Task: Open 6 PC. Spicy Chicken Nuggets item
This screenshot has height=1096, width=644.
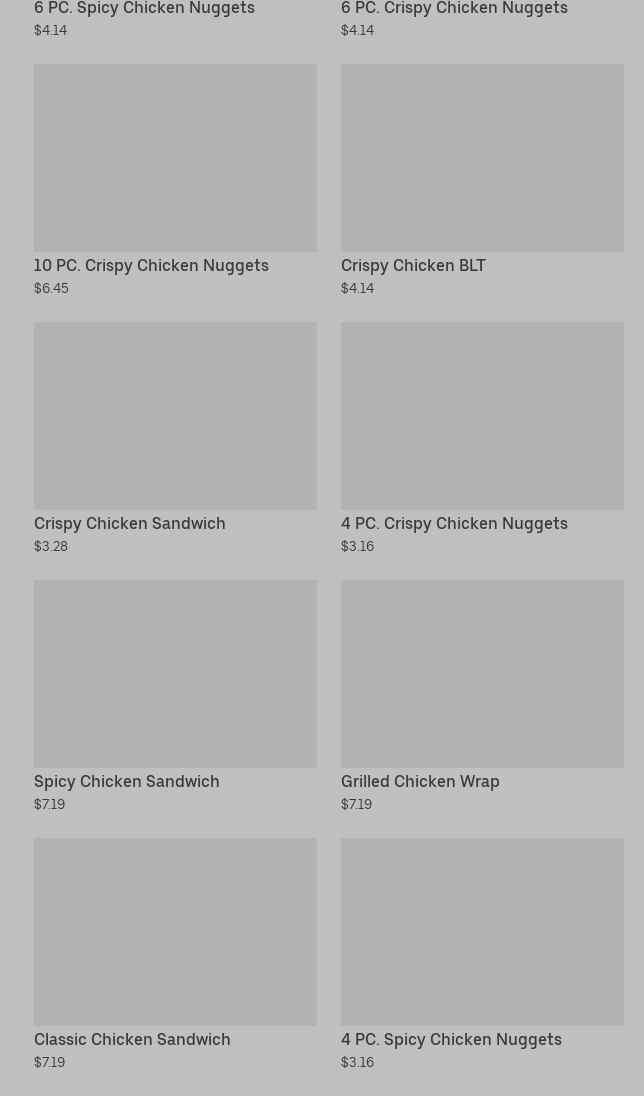Action: [144, 9]
